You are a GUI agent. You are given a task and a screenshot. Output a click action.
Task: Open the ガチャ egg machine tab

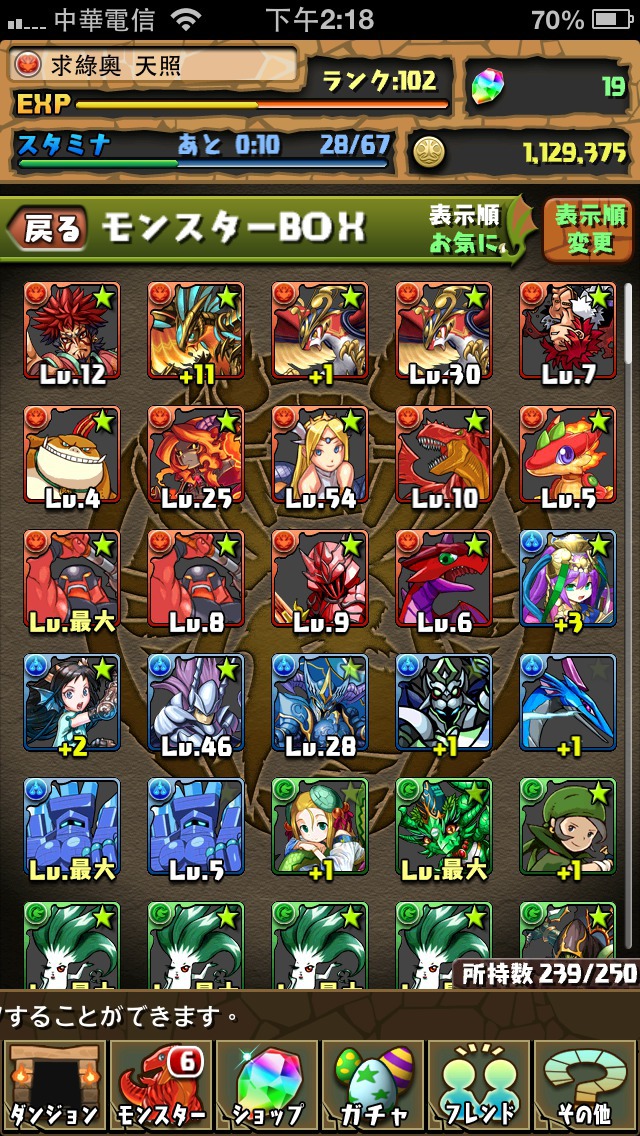click(373, 1086)
